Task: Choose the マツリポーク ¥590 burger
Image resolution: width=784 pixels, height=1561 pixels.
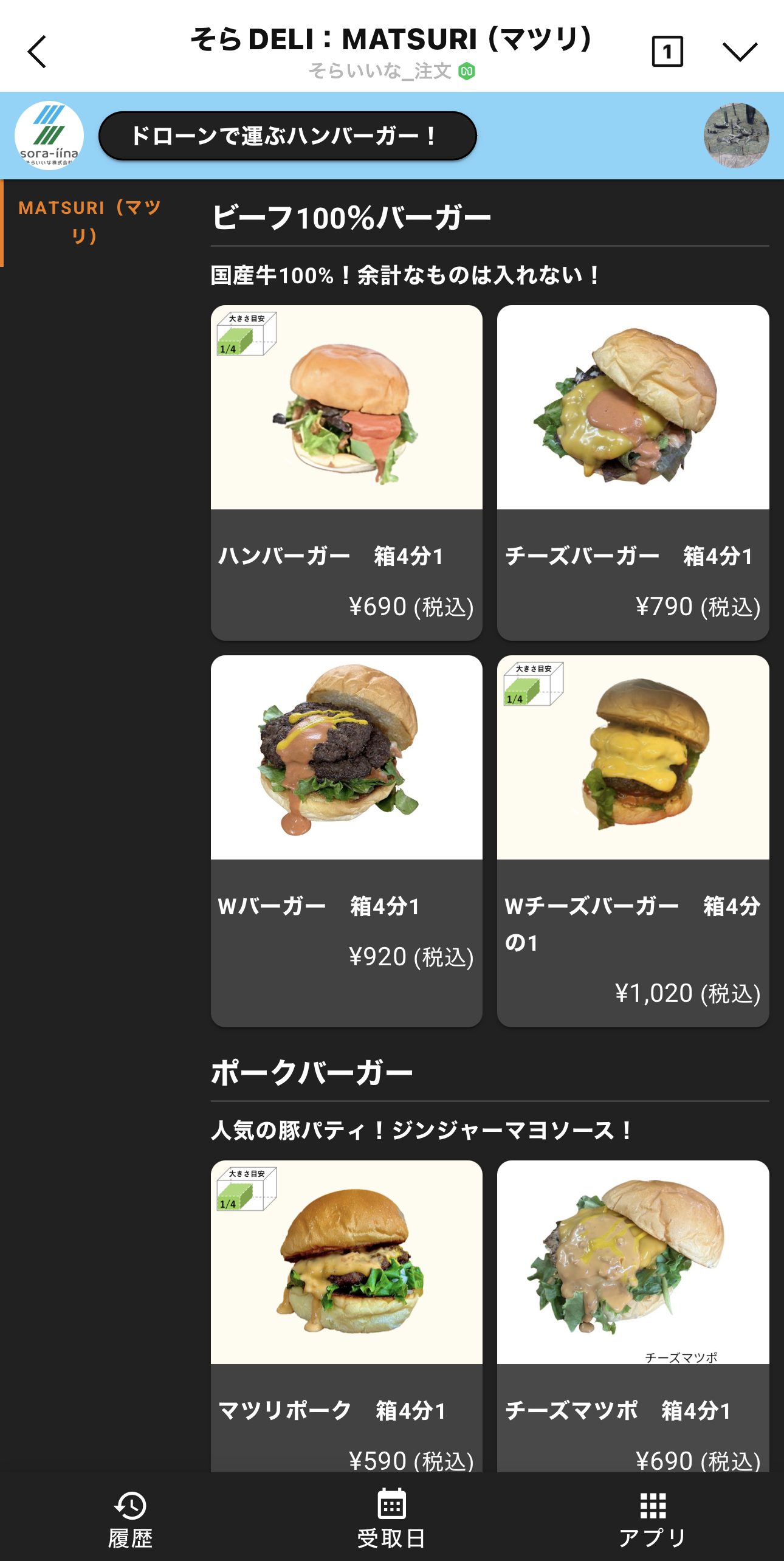Action: tap(346, 1313)
